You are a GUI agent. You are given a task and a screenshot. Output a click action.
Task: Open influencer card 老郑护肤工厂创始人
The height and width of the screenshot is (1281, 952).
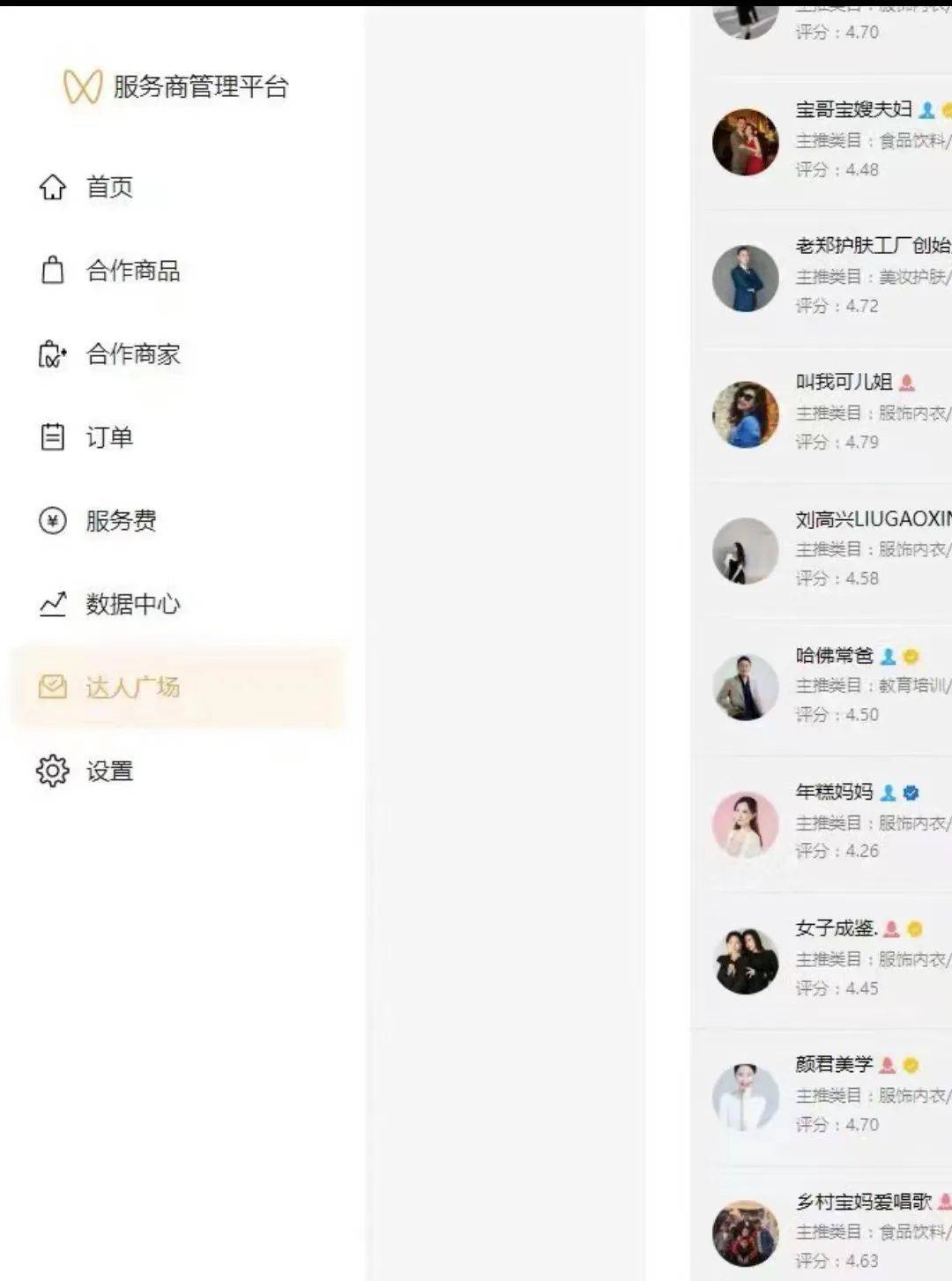click(871, 246)
